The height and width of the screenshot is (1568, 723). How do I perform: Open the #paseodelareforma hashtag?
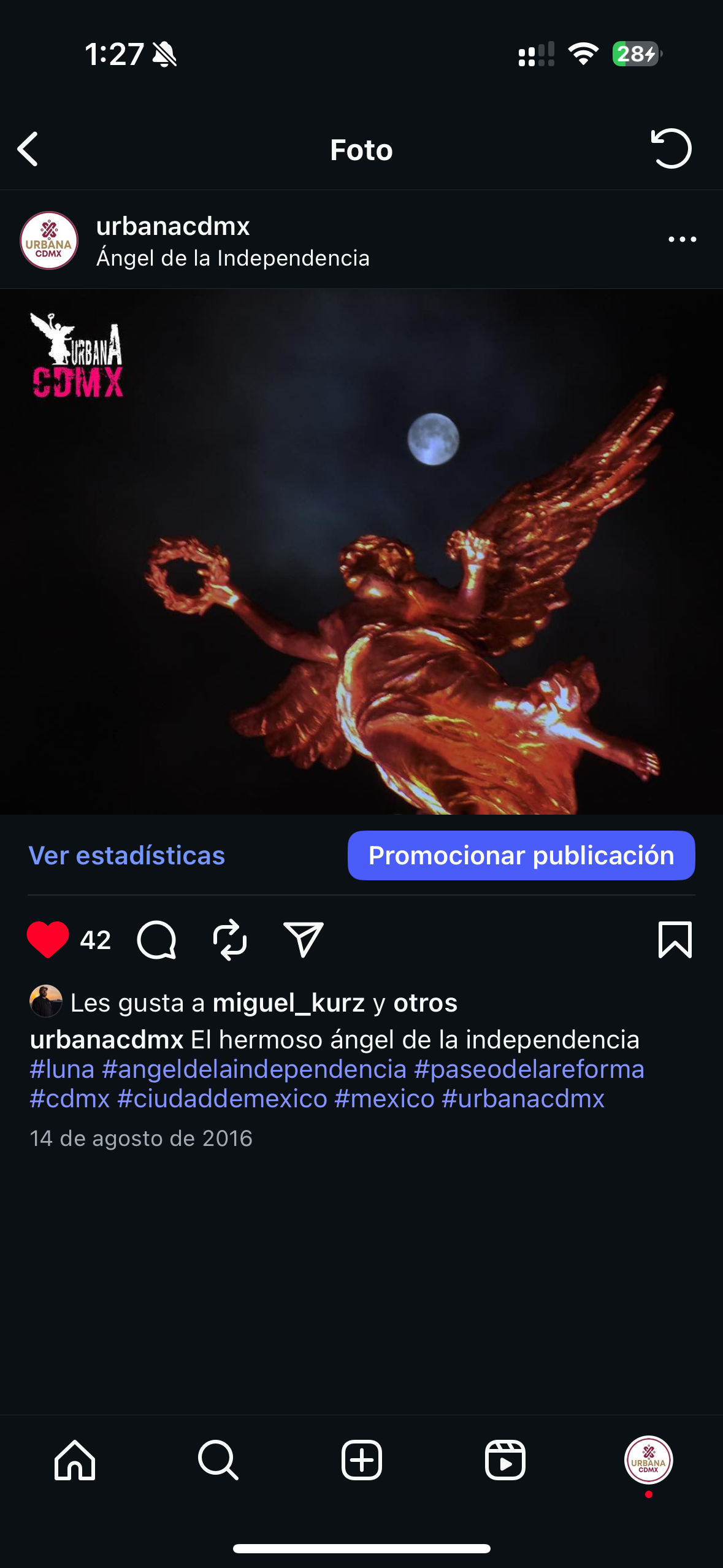[529, 1069]
